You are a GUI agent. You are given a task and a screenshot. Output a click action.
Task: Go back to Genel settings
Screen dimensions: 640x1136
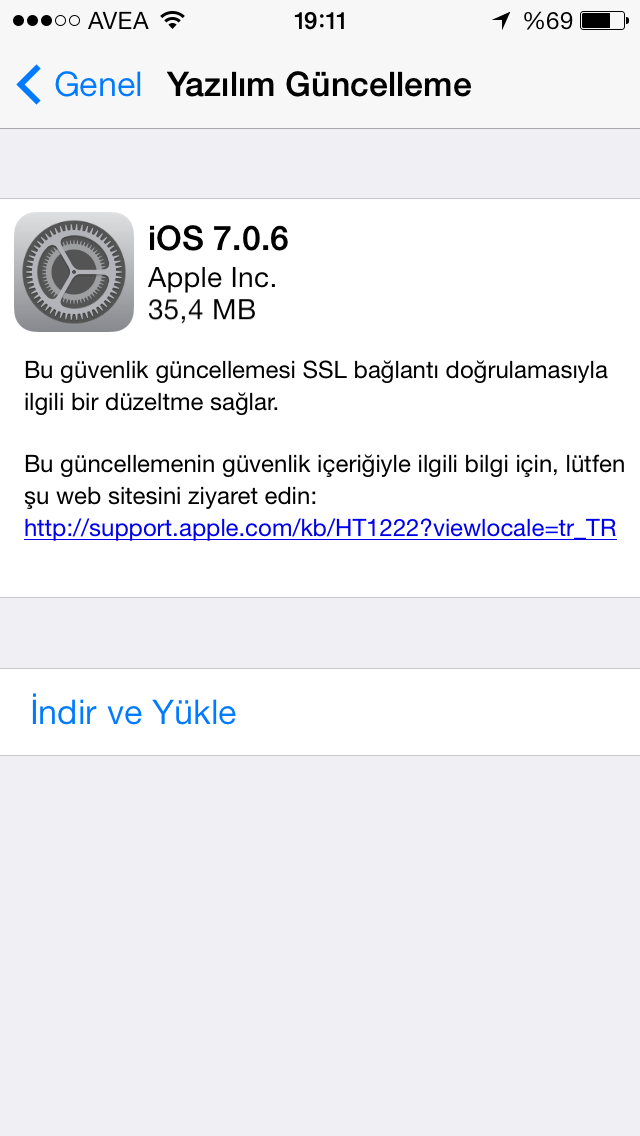point(79,85)
